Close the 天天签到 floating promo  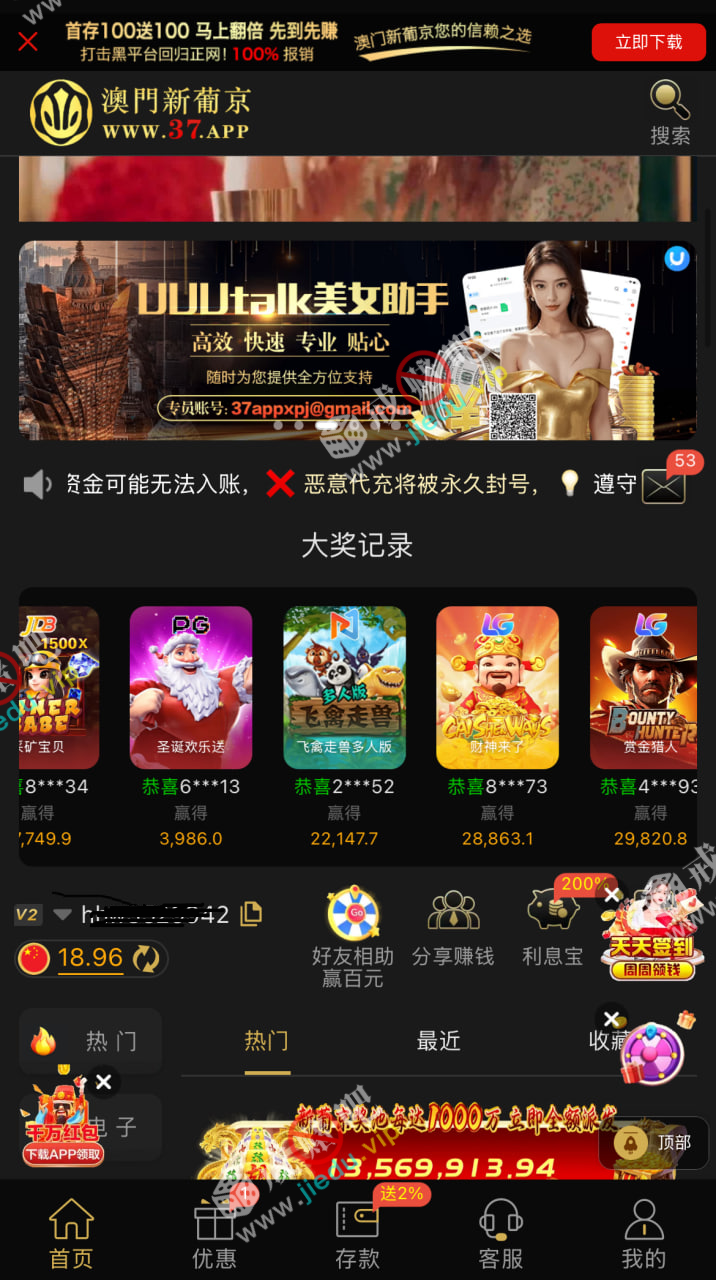click(x=611, y=895)
